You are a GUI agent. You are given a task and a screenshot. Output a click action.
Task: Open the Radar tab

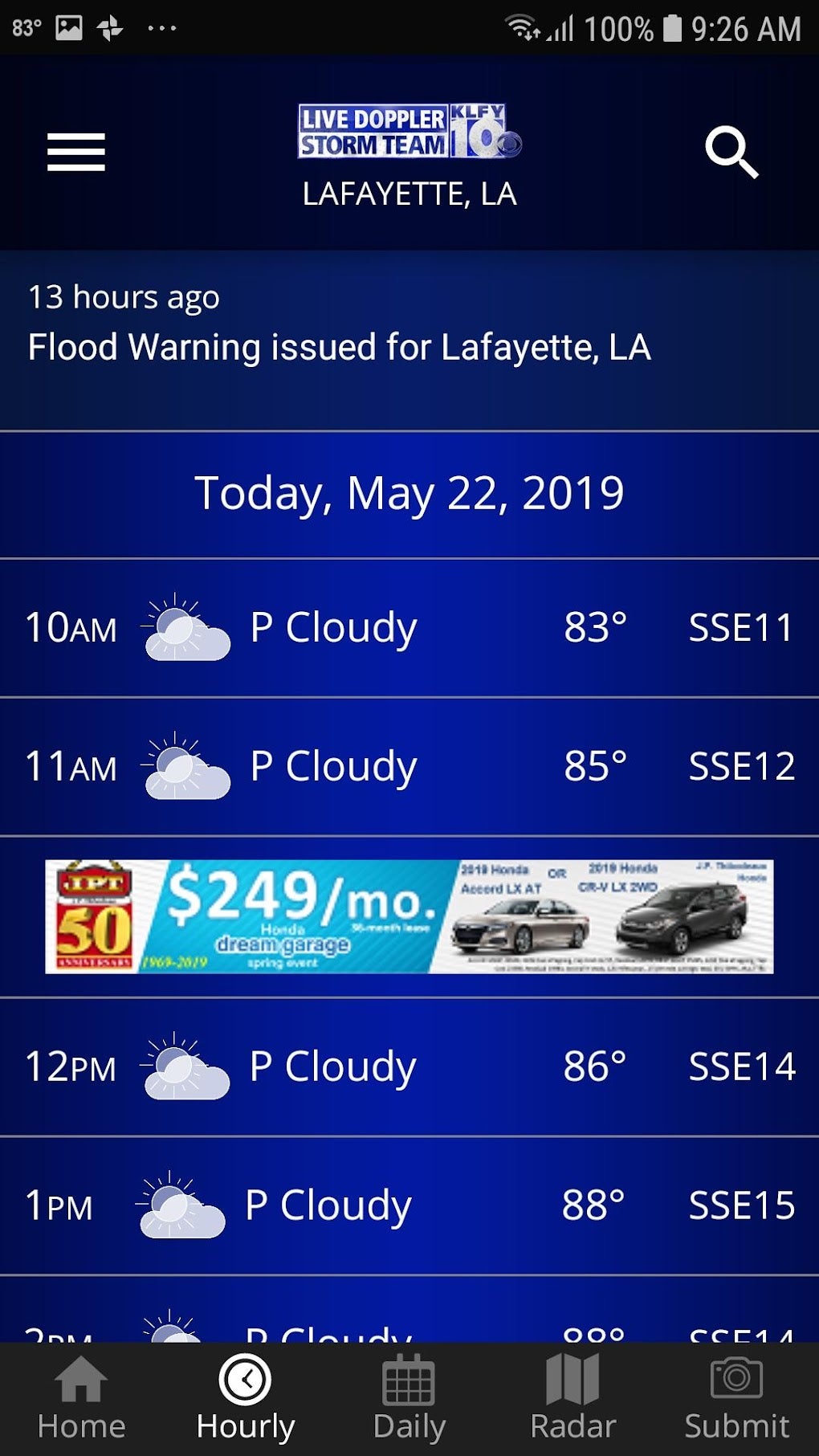pyautogui.click(x=572, y=1398)
